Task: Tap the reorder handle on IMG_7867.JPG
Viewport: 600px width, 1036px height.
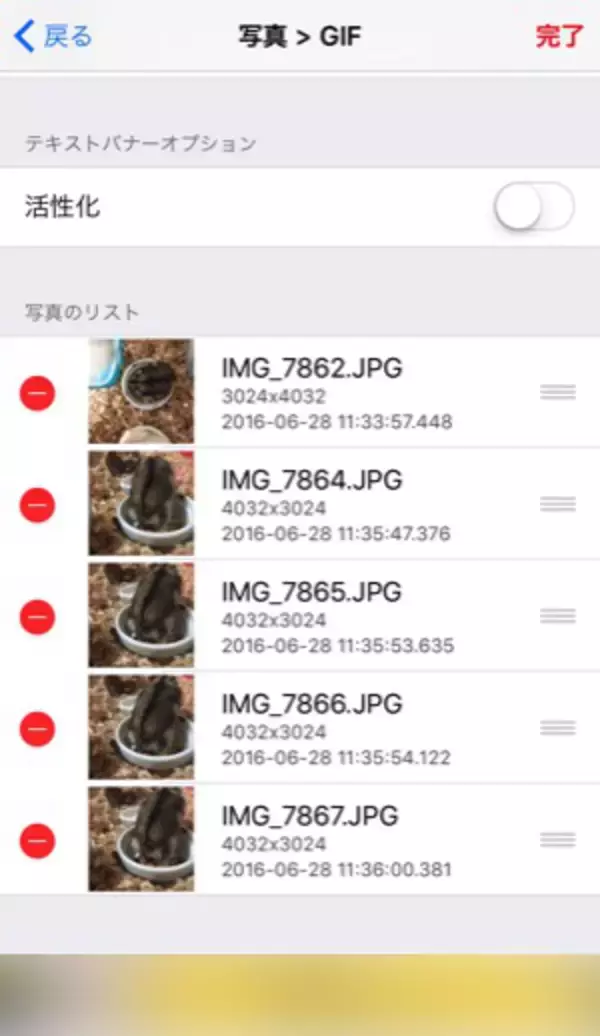Action: [557, 840]
